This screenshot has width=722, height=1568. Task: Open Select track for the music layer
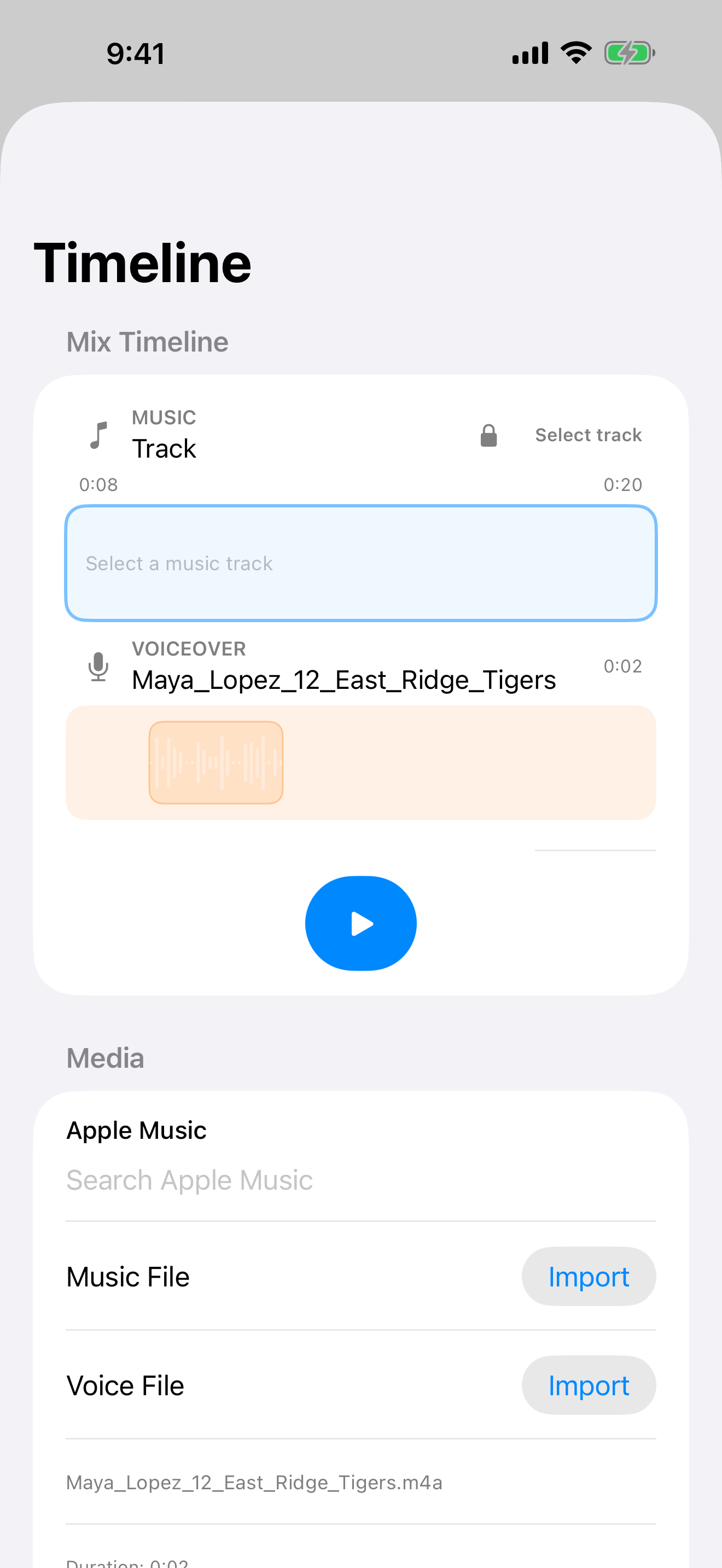click(588, 435)
